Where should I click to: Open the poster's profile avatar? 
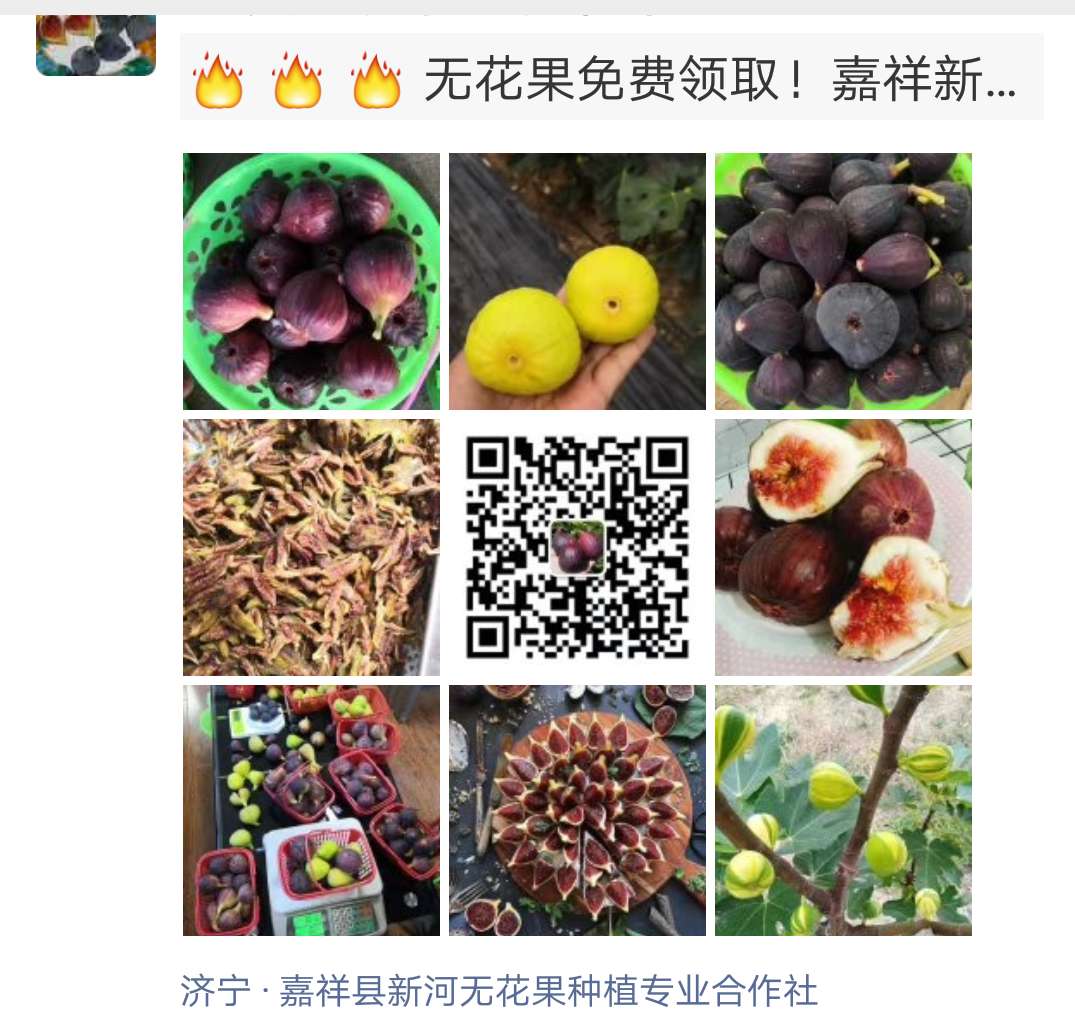click(x=96, y=45)
